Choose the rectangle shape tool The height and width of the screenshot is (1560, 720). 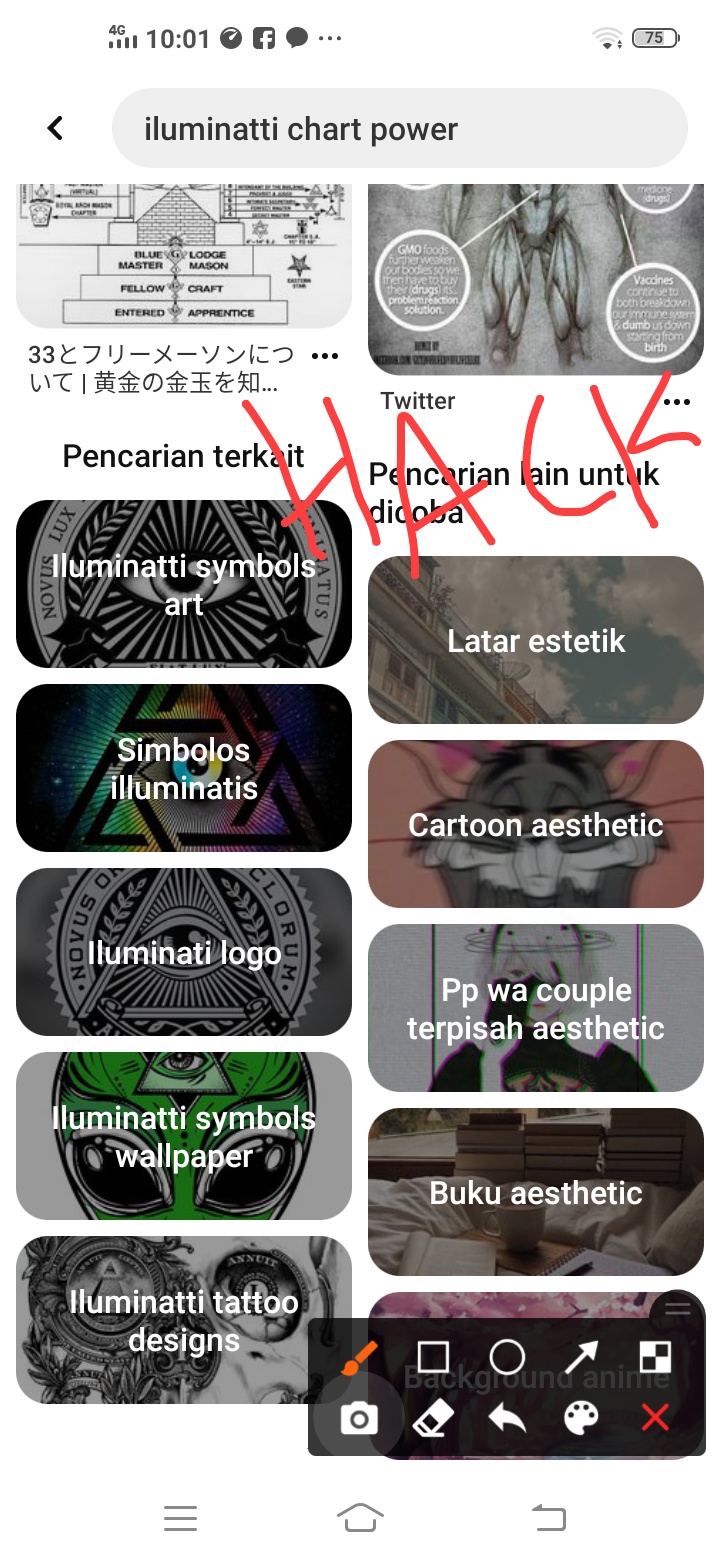[433, 1357]
